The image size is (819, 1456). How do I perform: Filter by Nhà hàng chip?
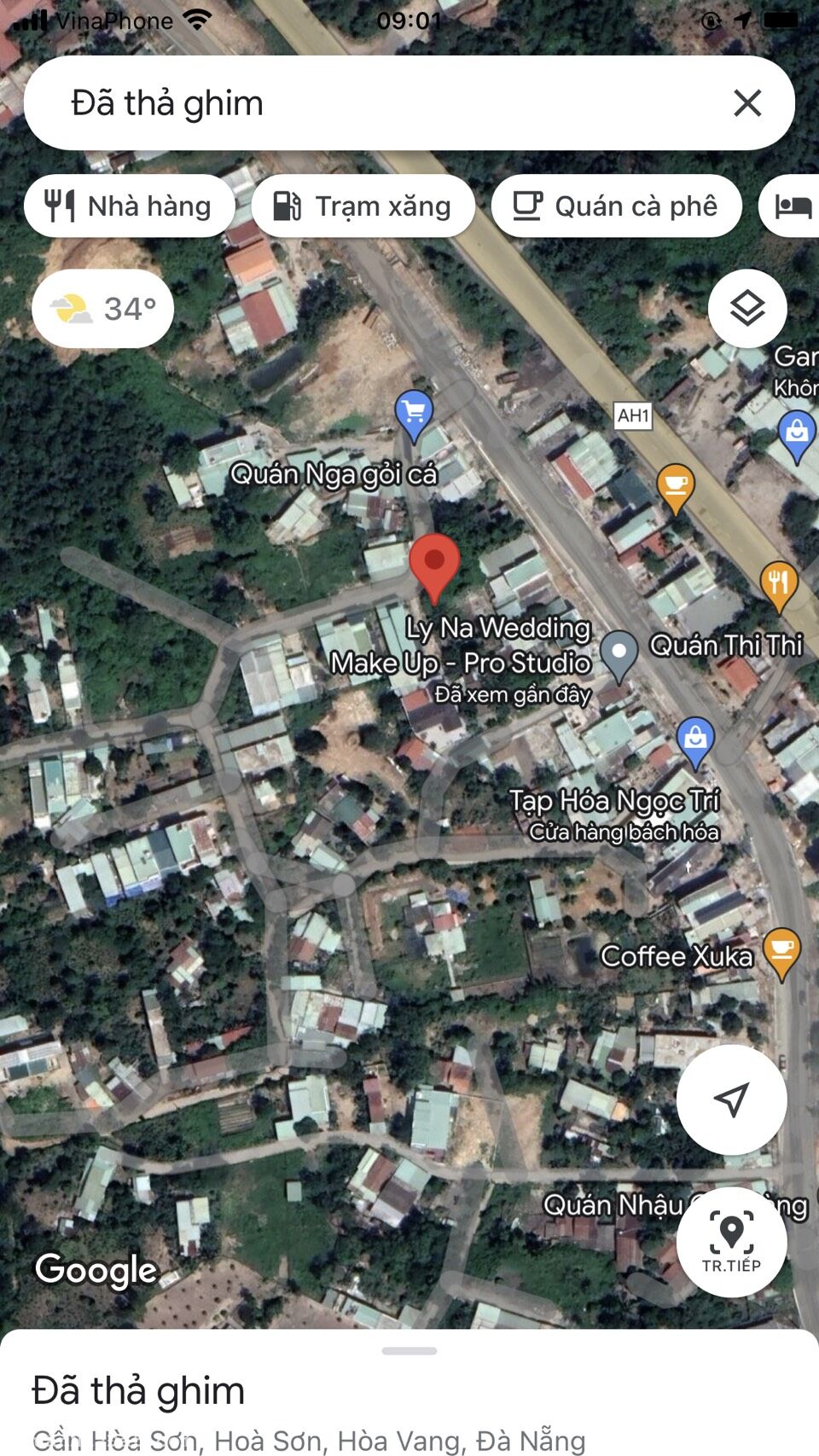[x=129, y=206]
